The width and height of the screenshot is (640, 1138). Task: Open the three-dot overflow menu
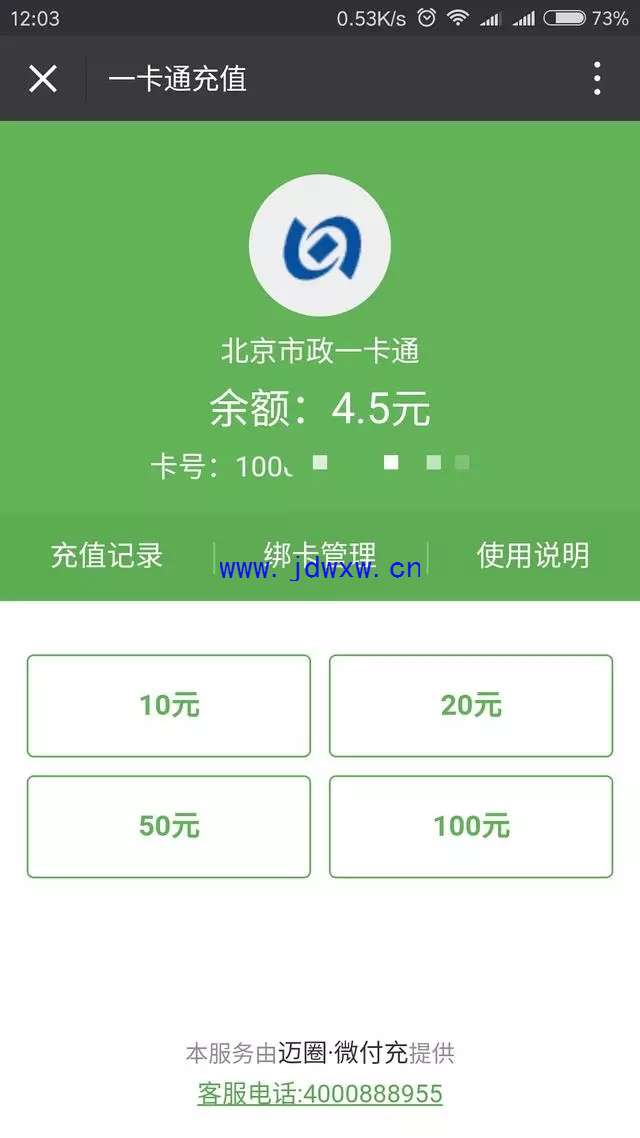tap(596, 78)
